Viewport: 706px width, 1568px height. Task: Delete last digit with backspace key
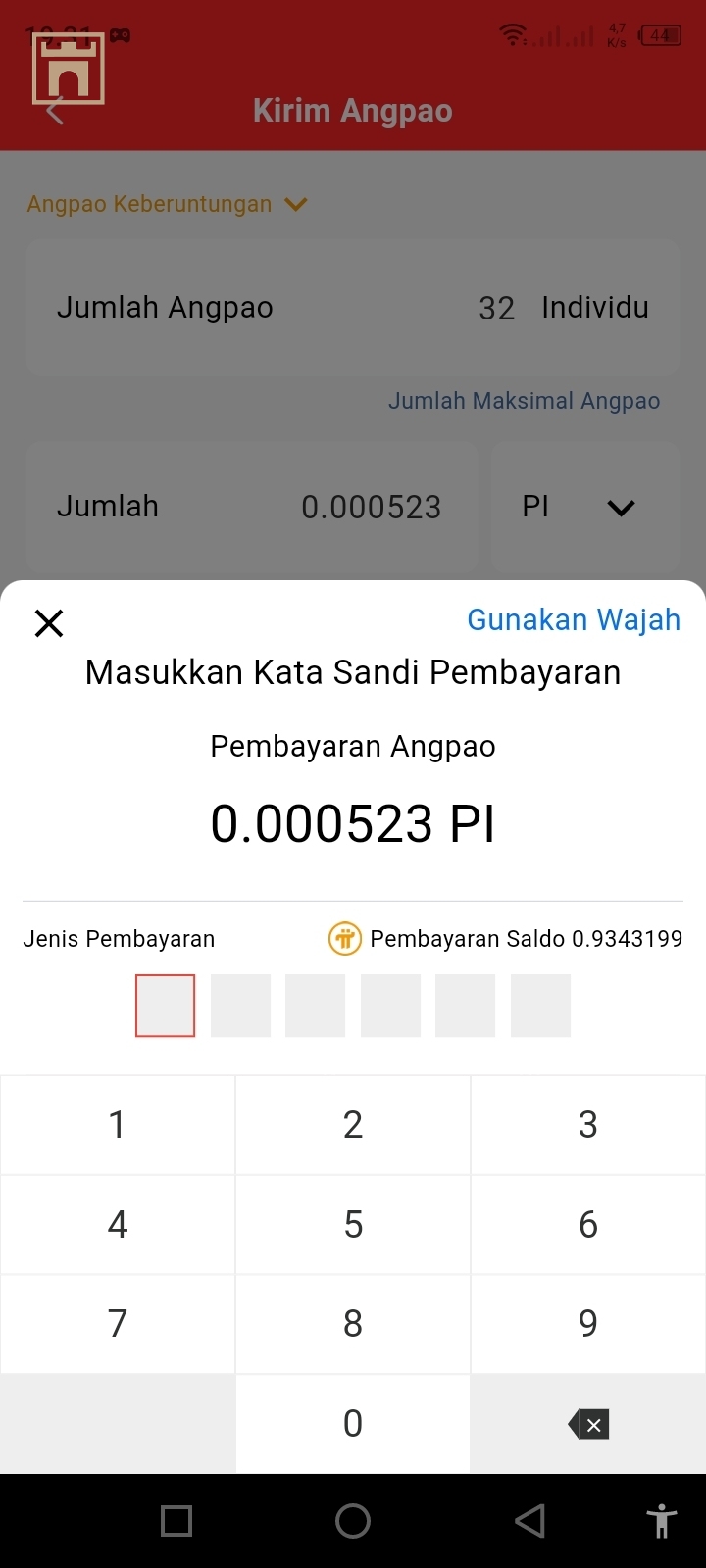(588, 1424)
